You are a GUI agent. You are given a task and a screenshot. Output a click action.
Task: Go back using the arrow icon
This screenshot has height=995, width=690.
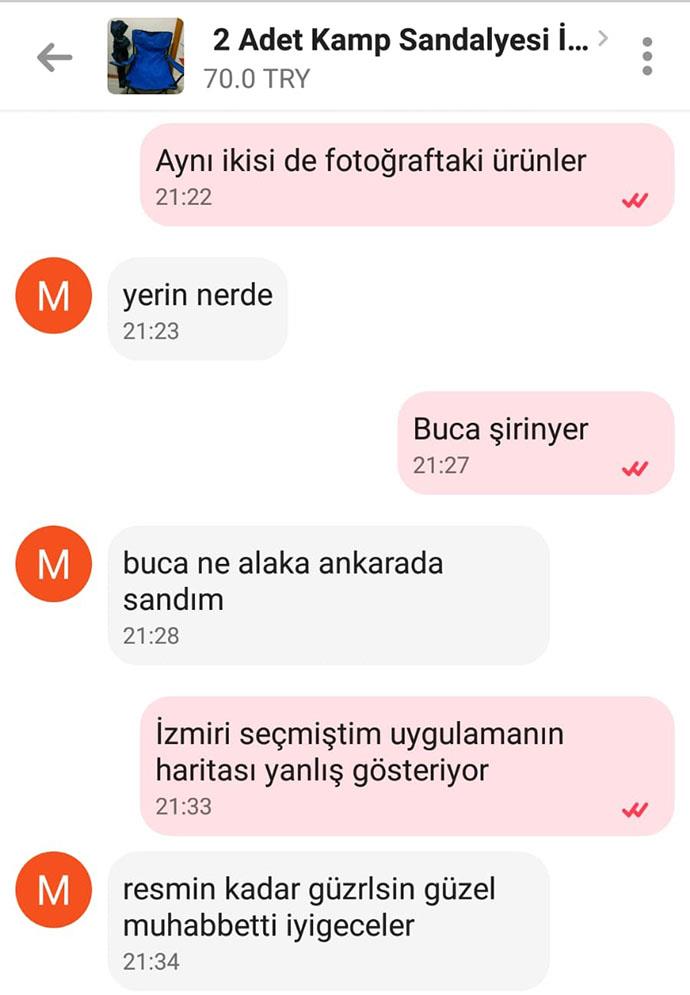click(54, 57)
